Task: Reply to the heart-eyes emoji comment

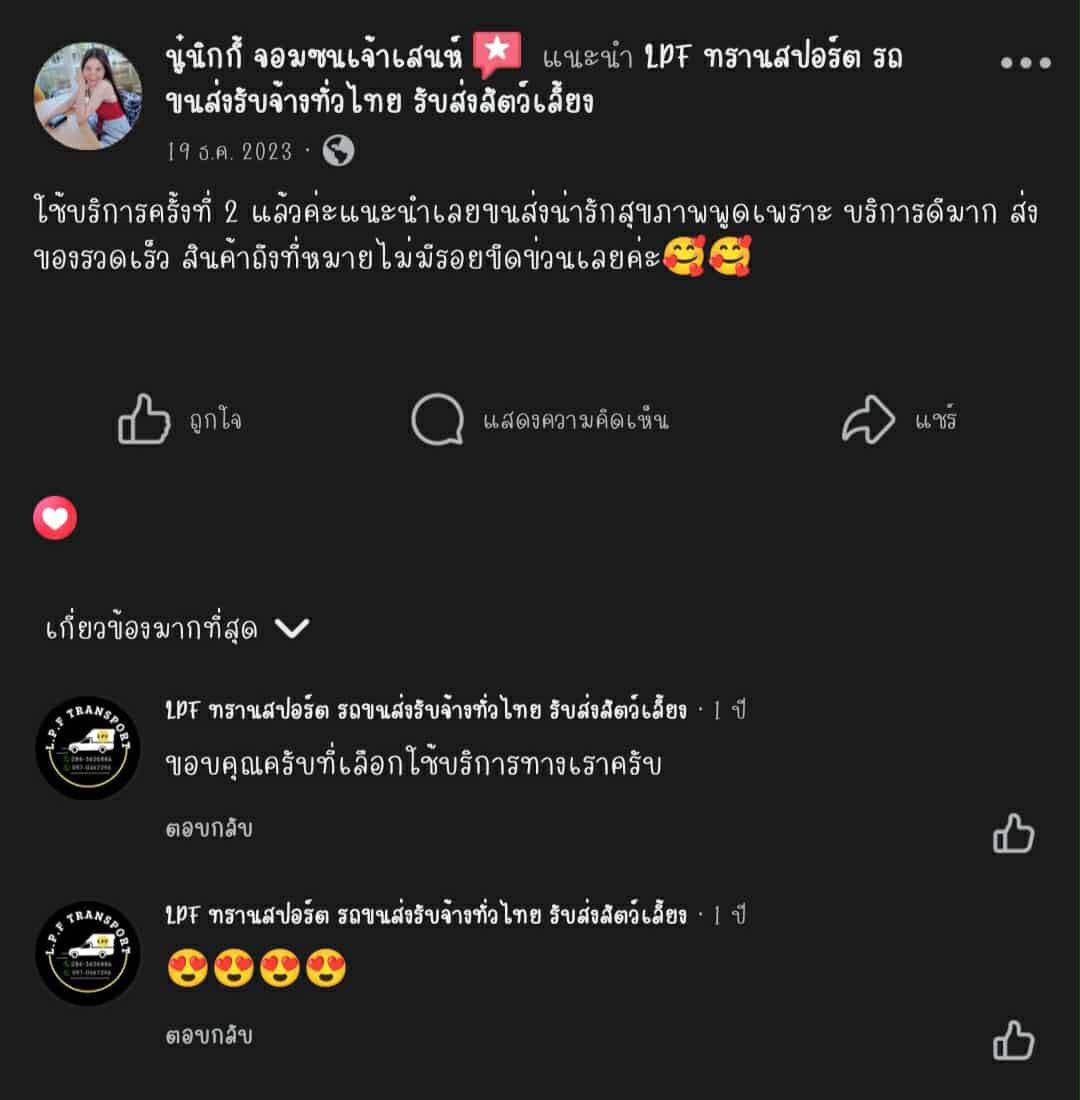Action: coord(209,1035)
